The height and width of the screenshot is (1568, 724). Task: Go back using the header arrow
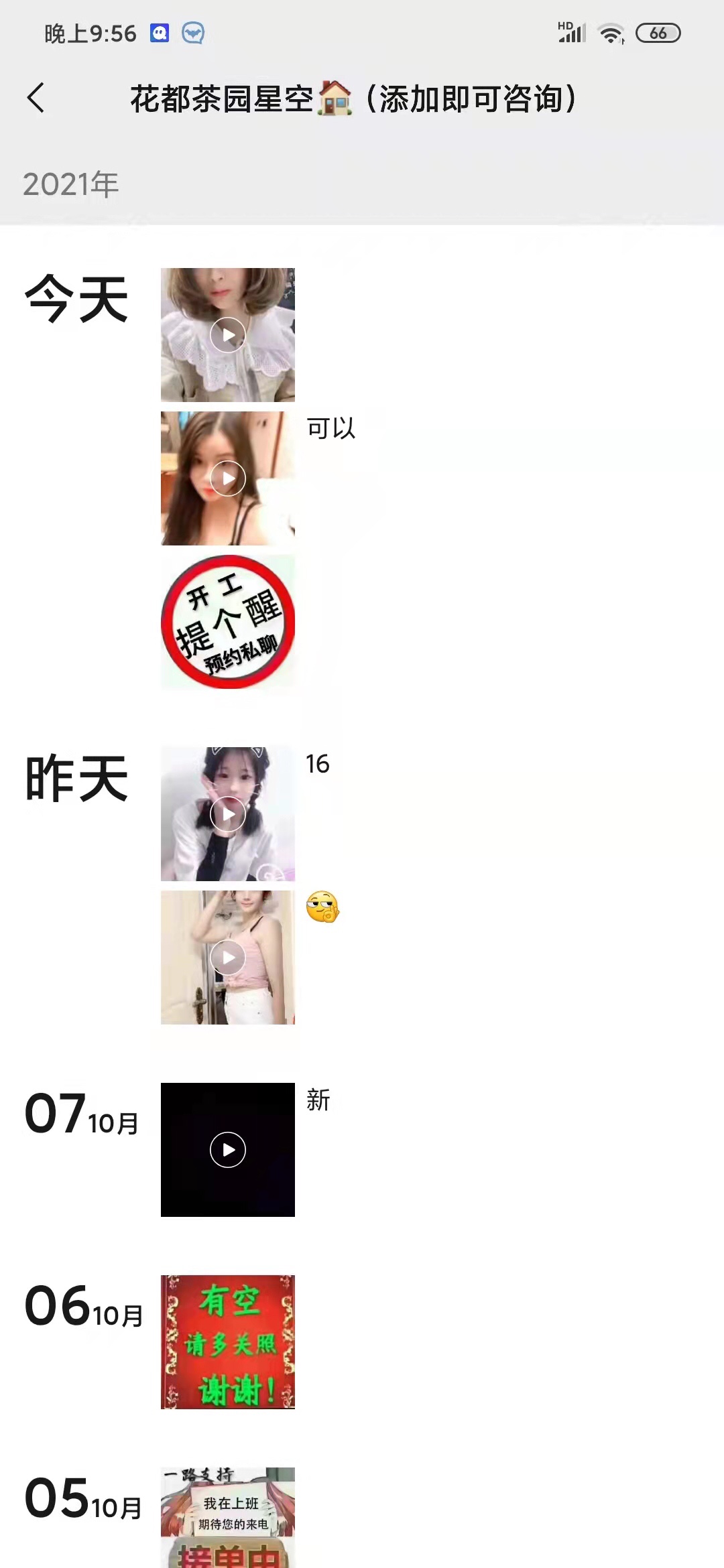click(x=36, y=99)
